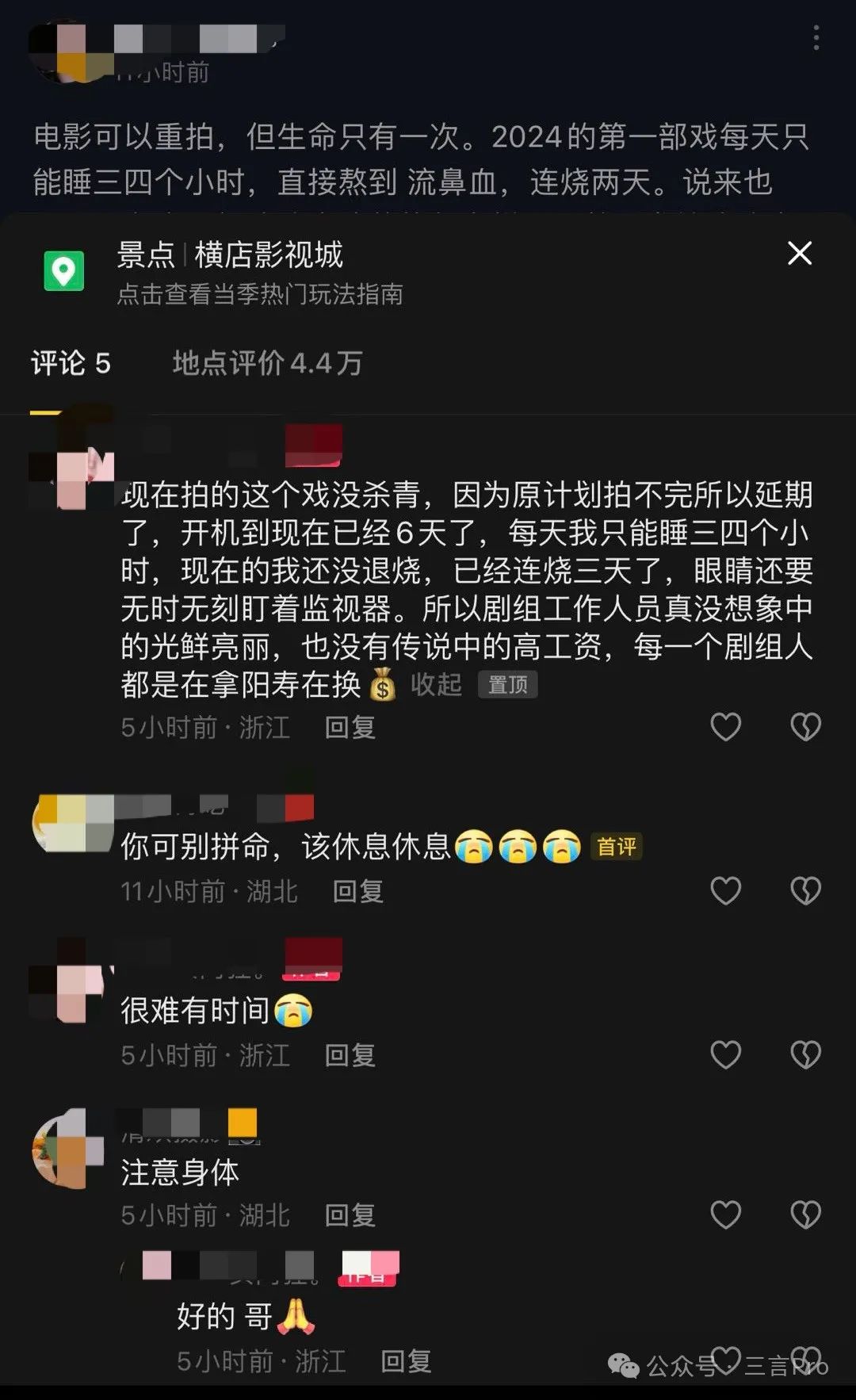Dislike the 你可别拼命 comment
Image resolution: width=856 pixels, height=1400 pixels.
pos(805,891)
